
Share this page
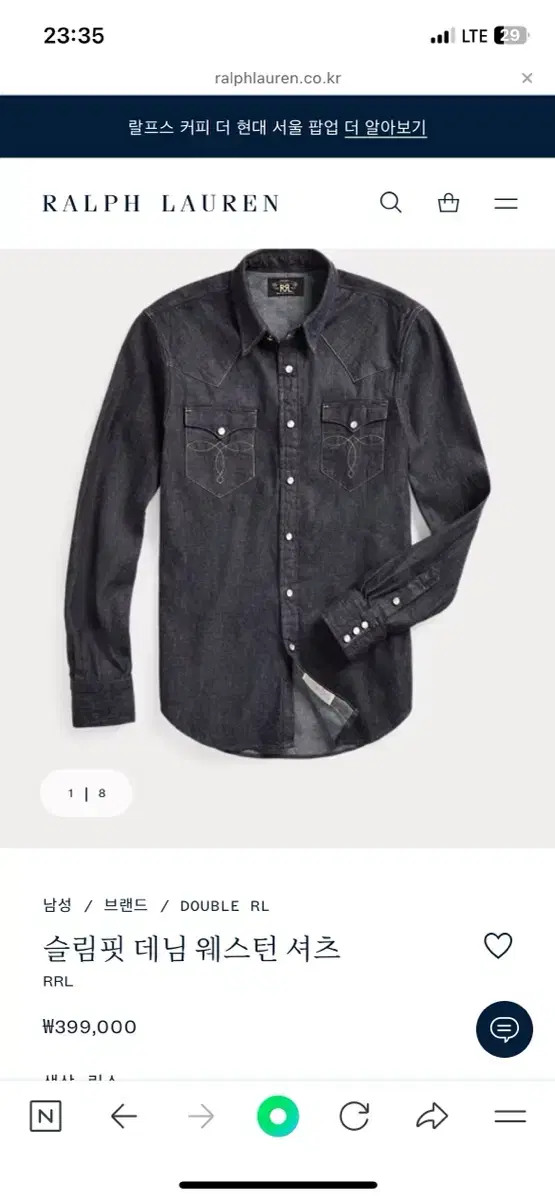tap(432, 1117)
